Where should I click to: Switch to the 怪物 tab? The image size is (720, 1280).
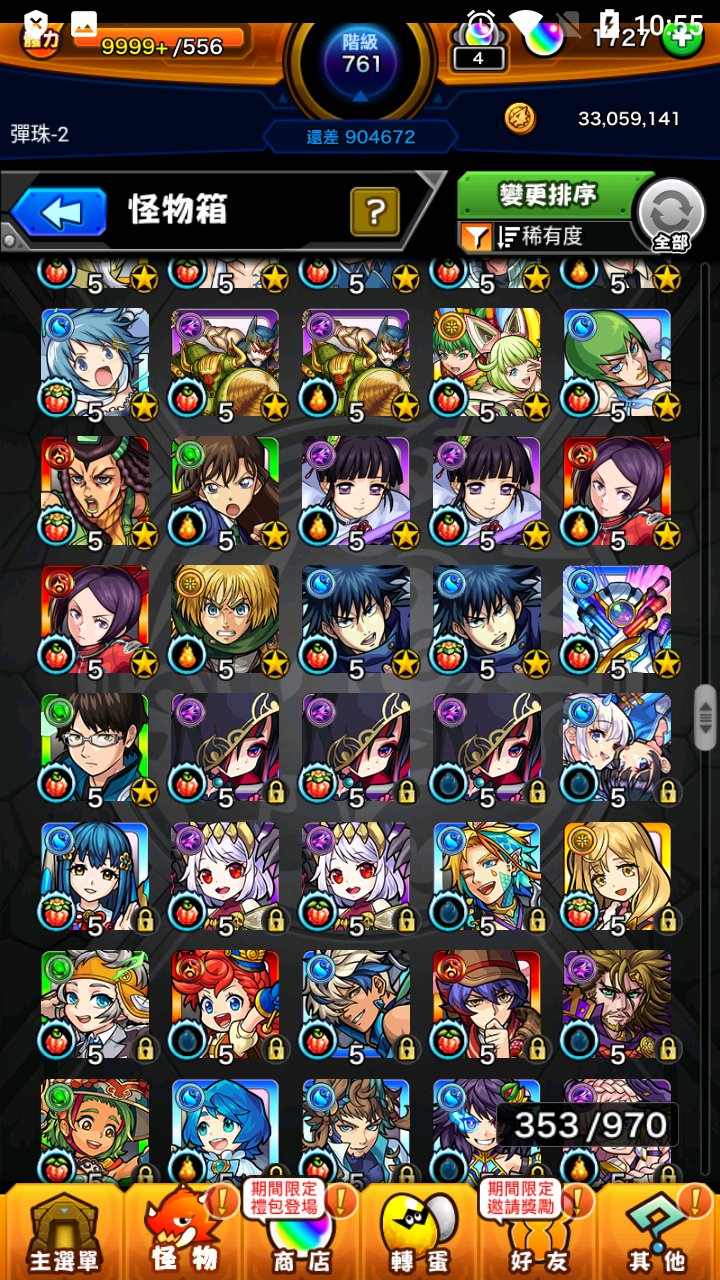[183, 1232]
